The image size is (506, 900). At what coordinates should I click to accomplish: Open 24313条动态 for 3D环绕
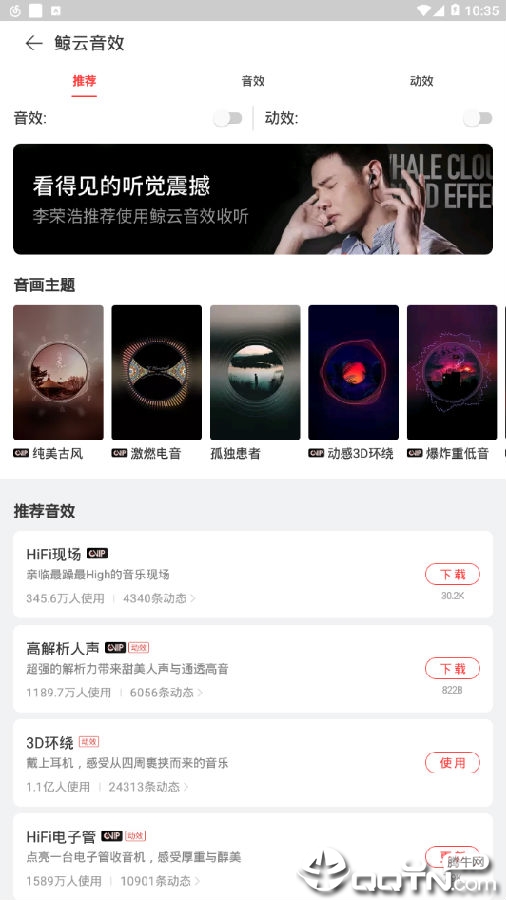click(148, 786)
